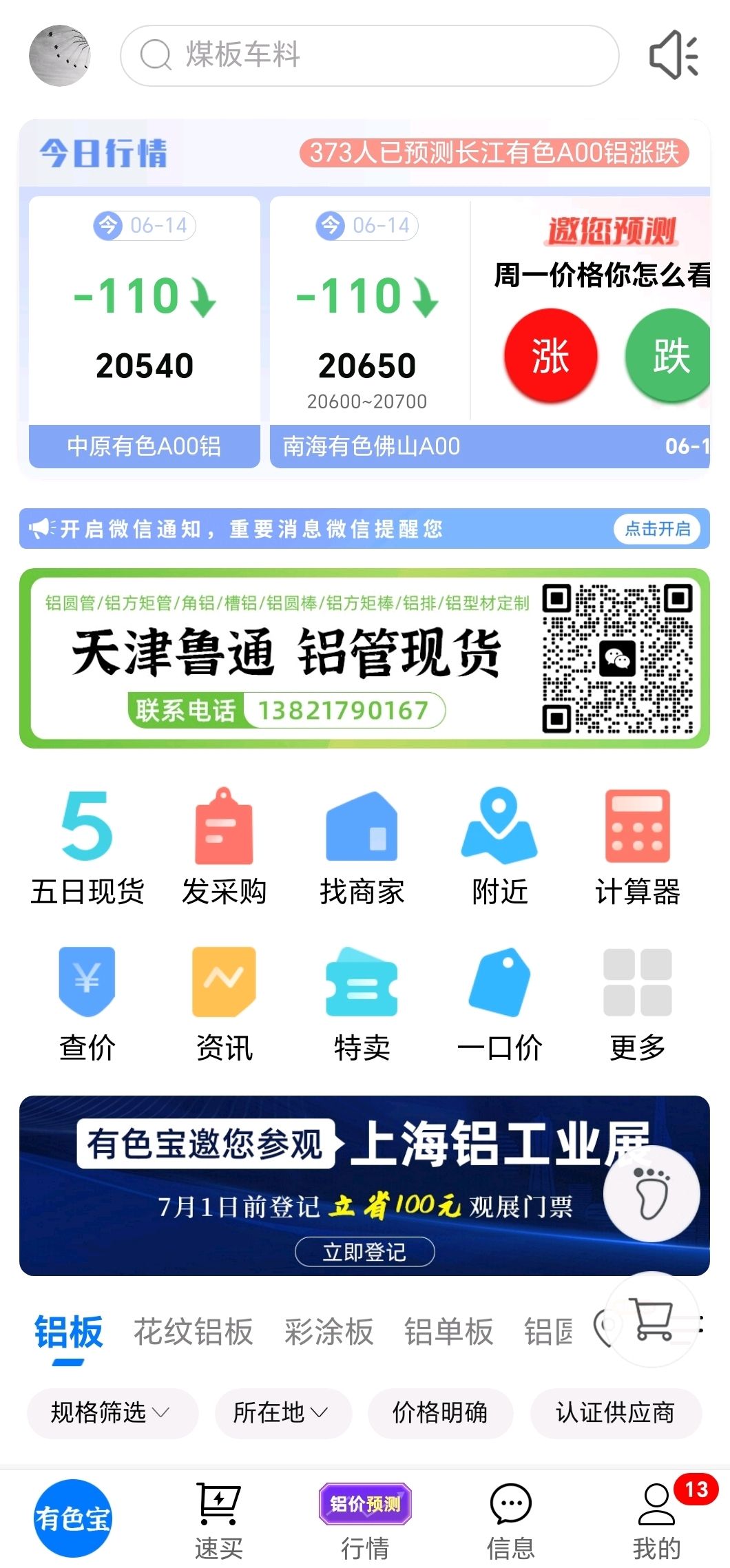Open 更多 shortcuts
This screenshot has width=730, height=1568.
(637, 1005)
